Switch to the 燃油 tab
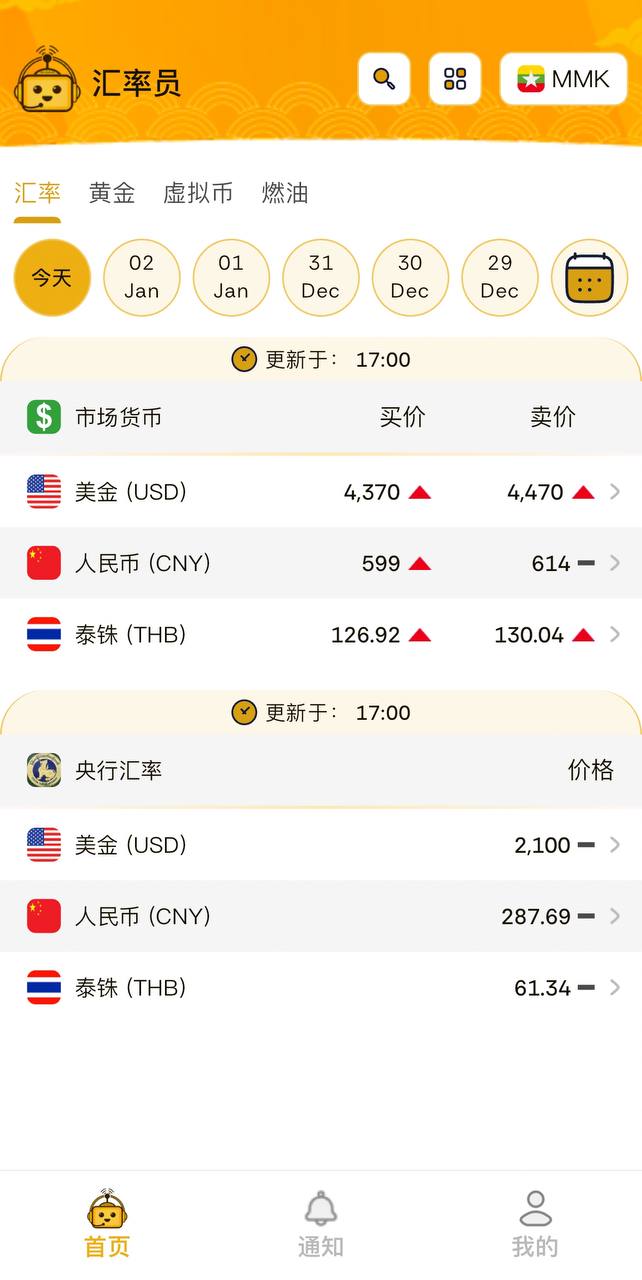The image size is (642, 1280). [285, 193]
